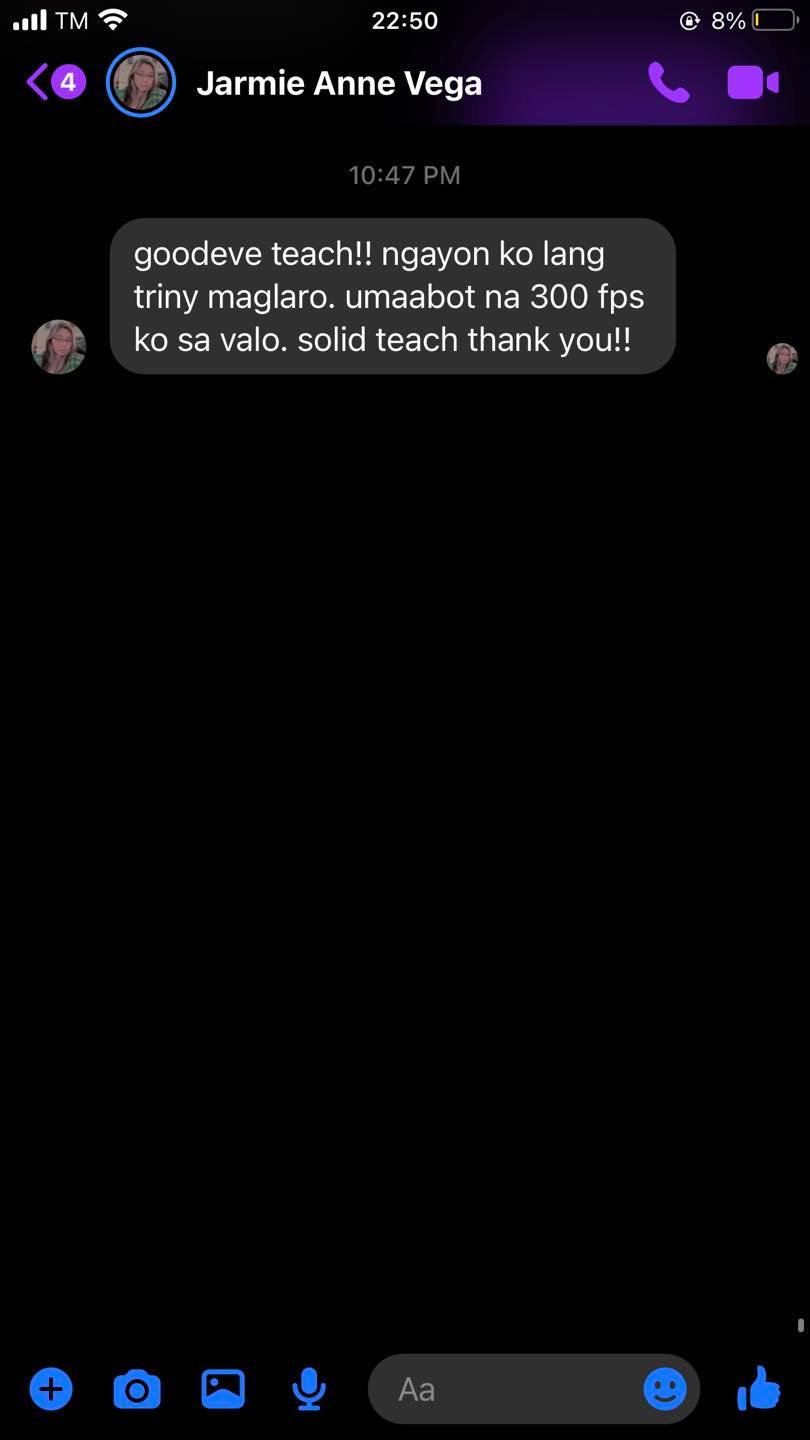Open the emoji picker in message field

pyautogui.click(x=665, y=1389)
